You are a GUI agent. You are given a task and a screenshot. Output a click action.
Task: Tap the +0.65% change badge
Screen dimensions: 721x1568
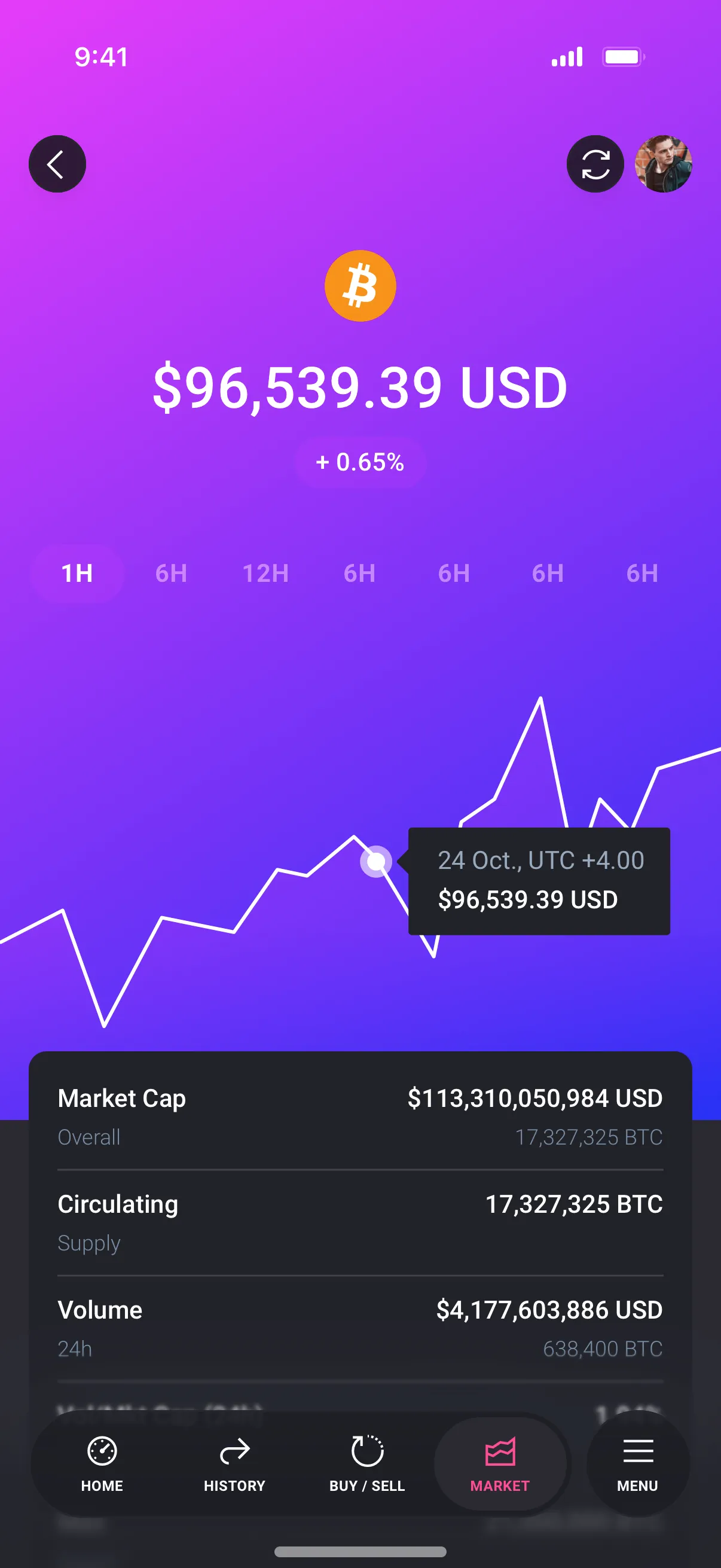coord(360,462)
